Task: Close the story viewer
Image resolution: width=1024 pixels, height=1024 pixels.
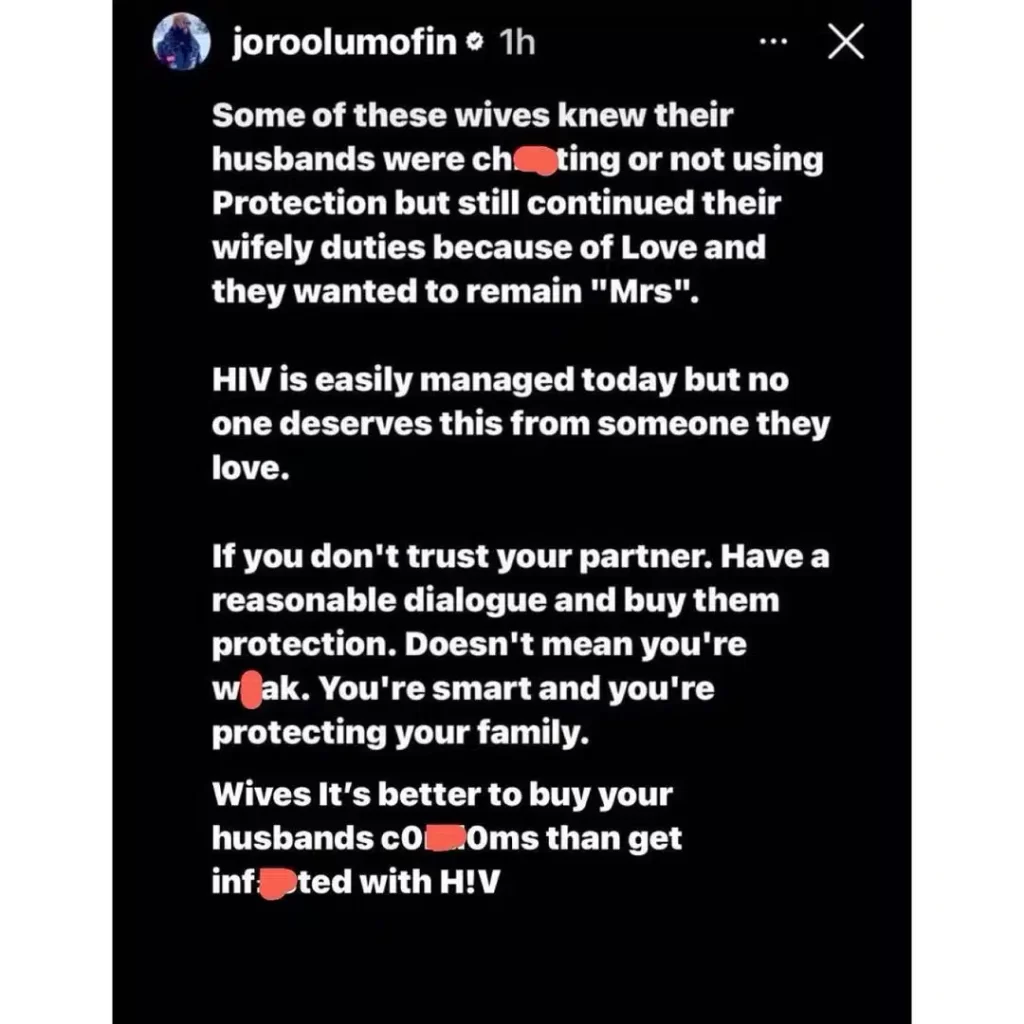Action: coord(846,43)
